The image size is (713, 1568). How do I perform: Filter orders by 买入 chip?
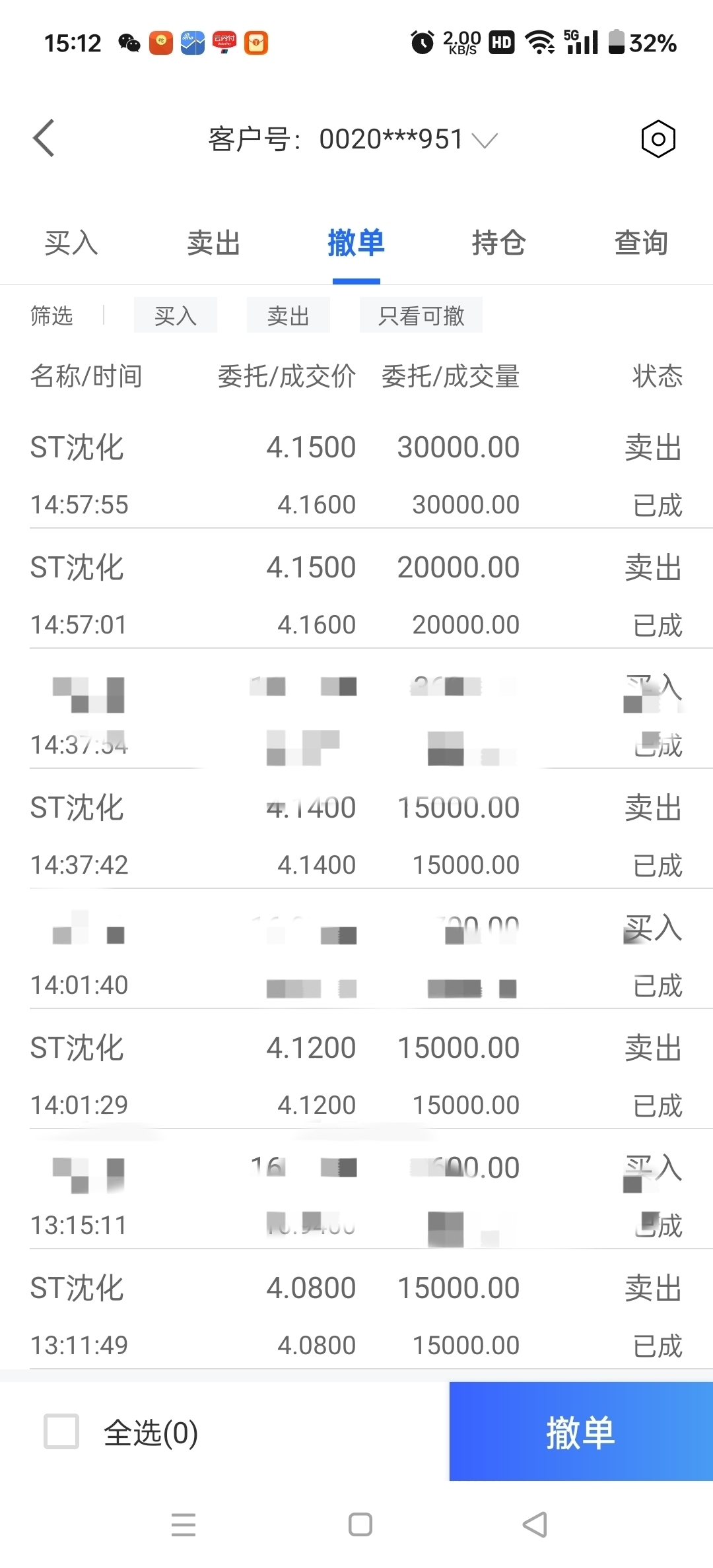(x=176, y=315)
